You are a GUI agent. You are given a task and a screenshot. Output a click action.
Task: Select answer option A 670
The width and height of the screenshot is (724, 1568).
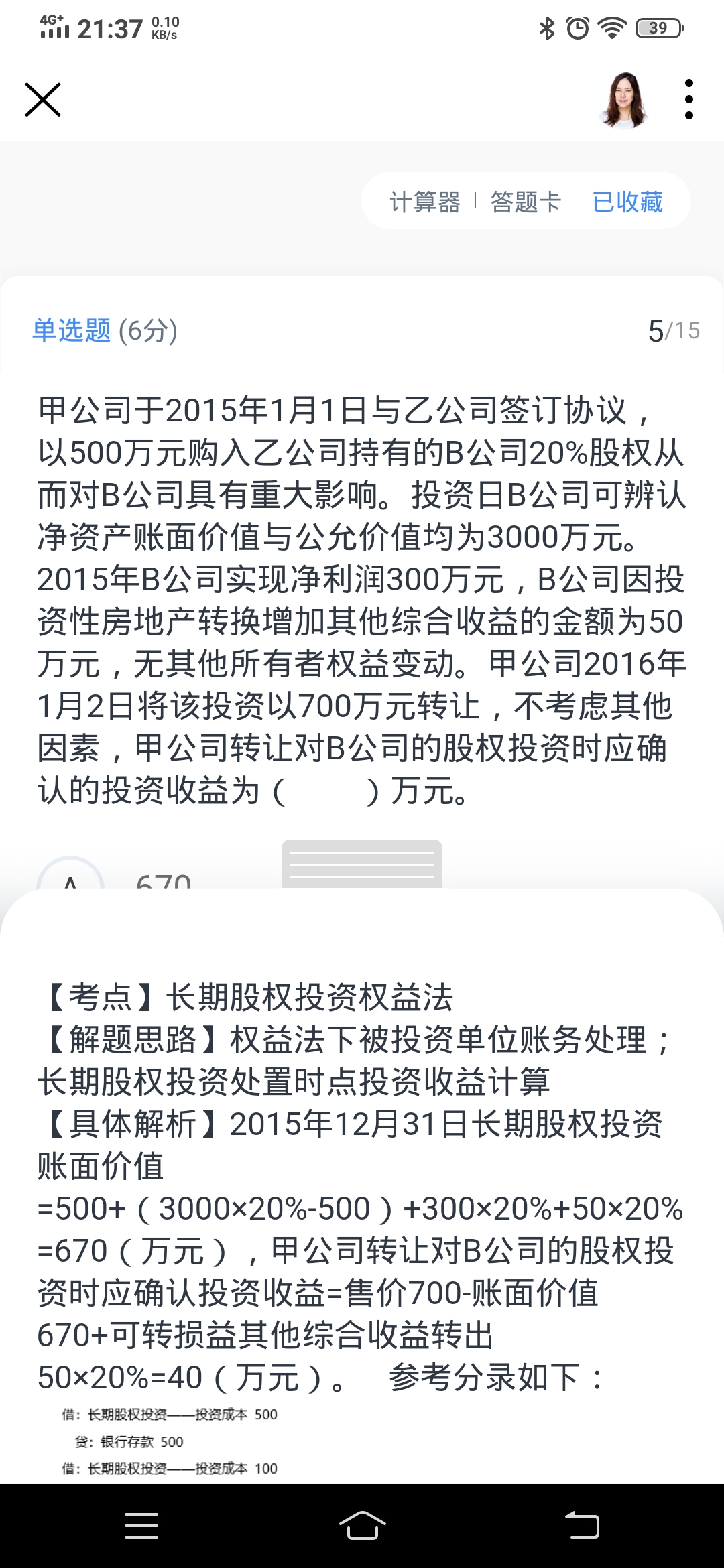pyautogui.click(x=70, y=878)
